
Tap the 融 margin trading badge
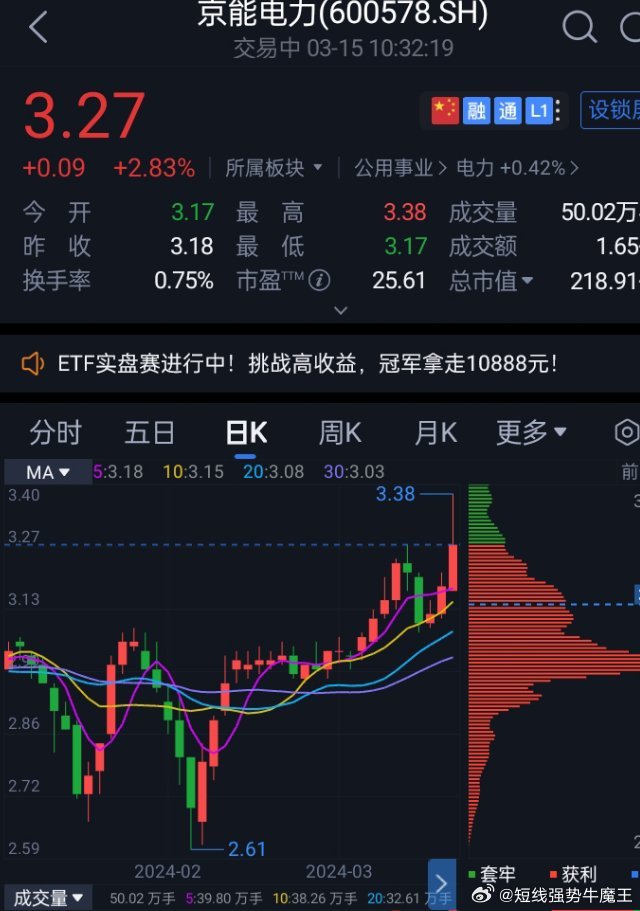[x=477, y=111]
